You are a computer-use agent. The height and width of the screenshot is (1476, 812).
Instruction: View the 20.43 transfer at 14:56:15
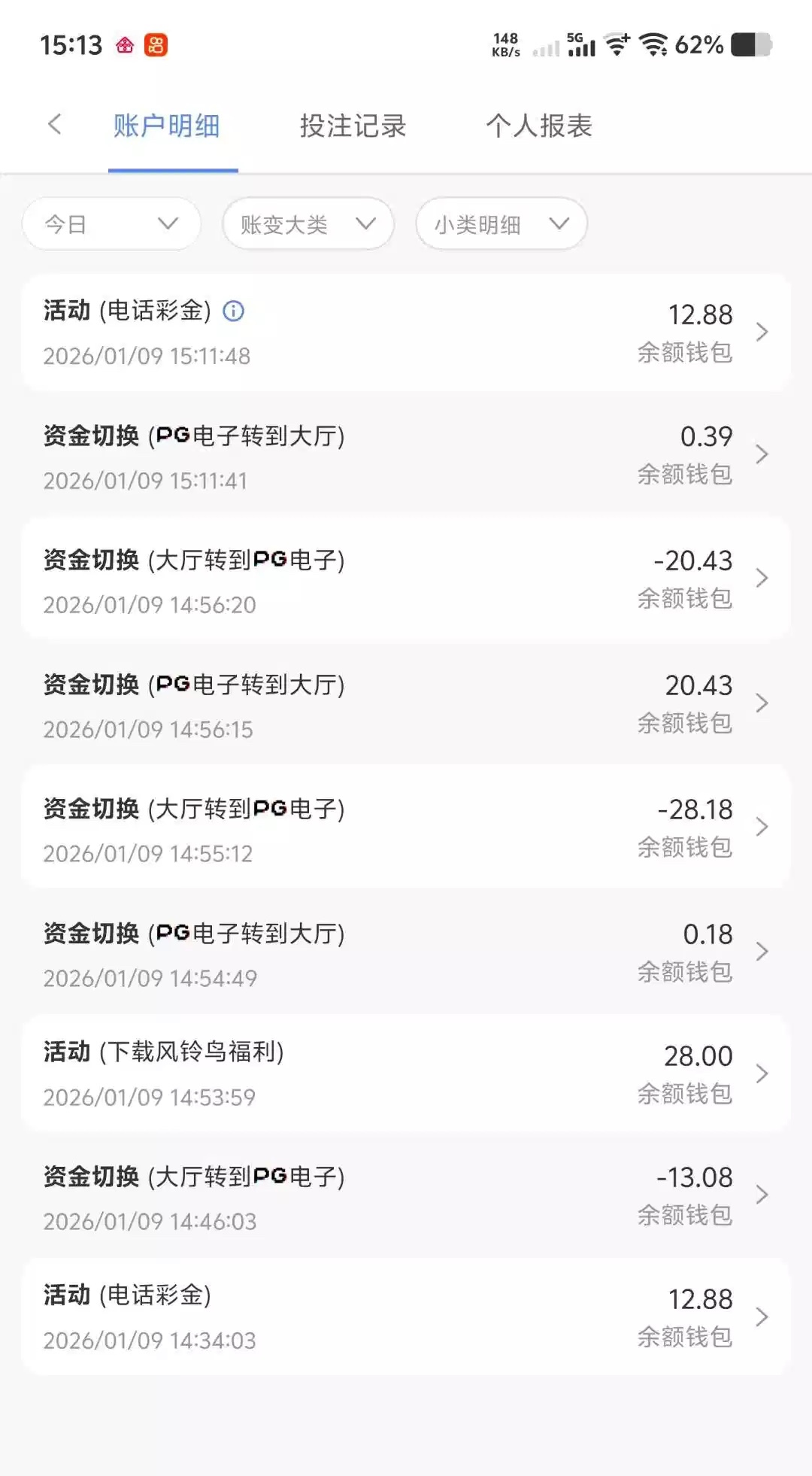coord(406,704)
